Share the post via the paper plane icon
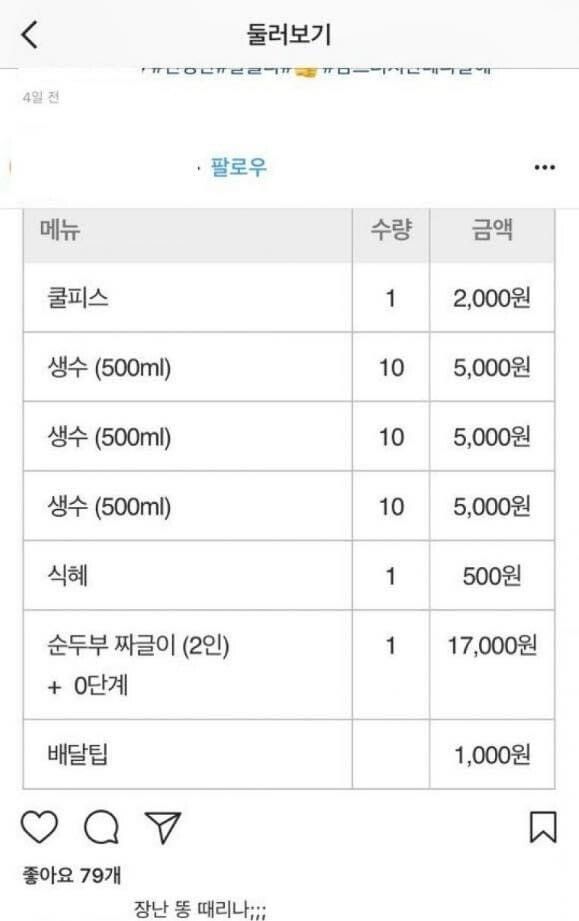The width and height of the screenshot is (579, 921). point(163,827)
